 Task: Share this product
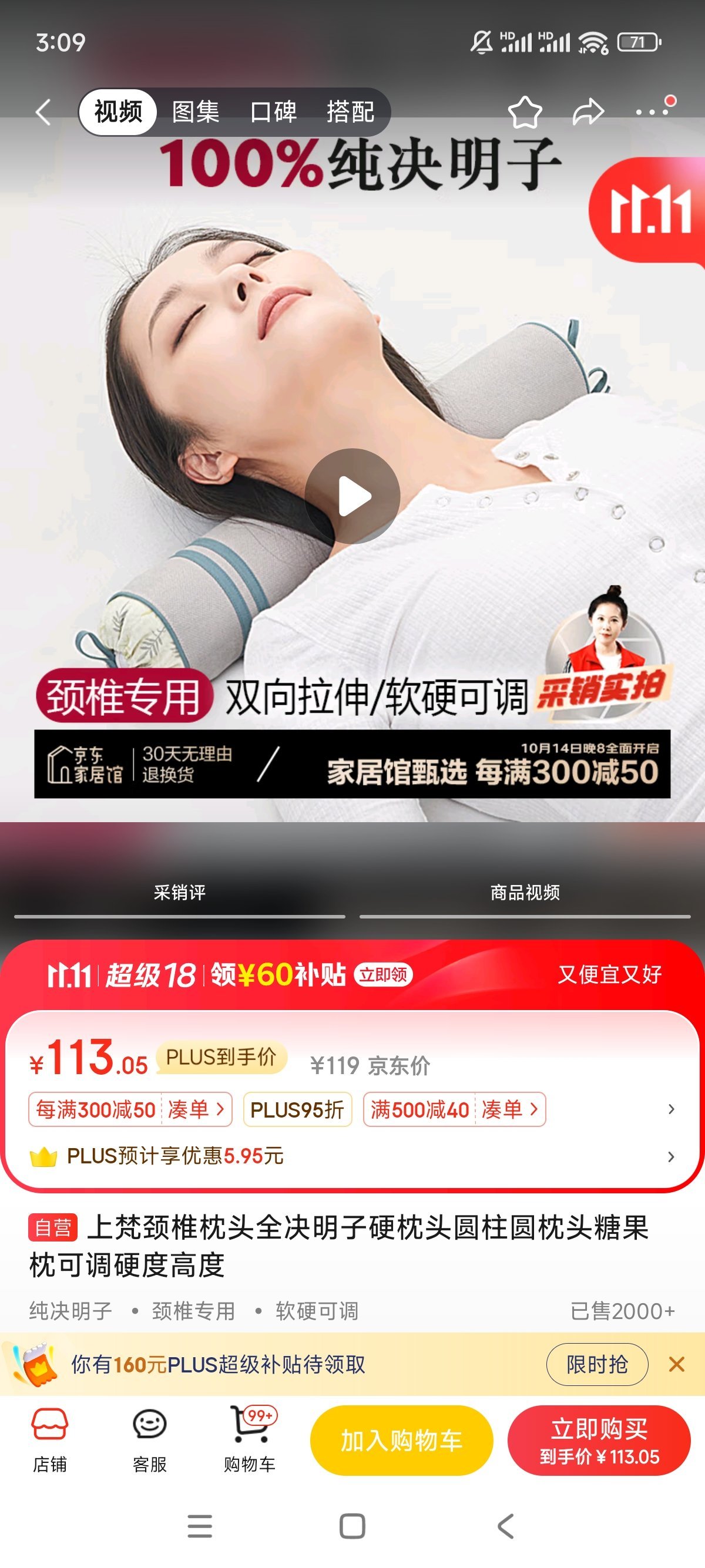(x=588, y=112)
